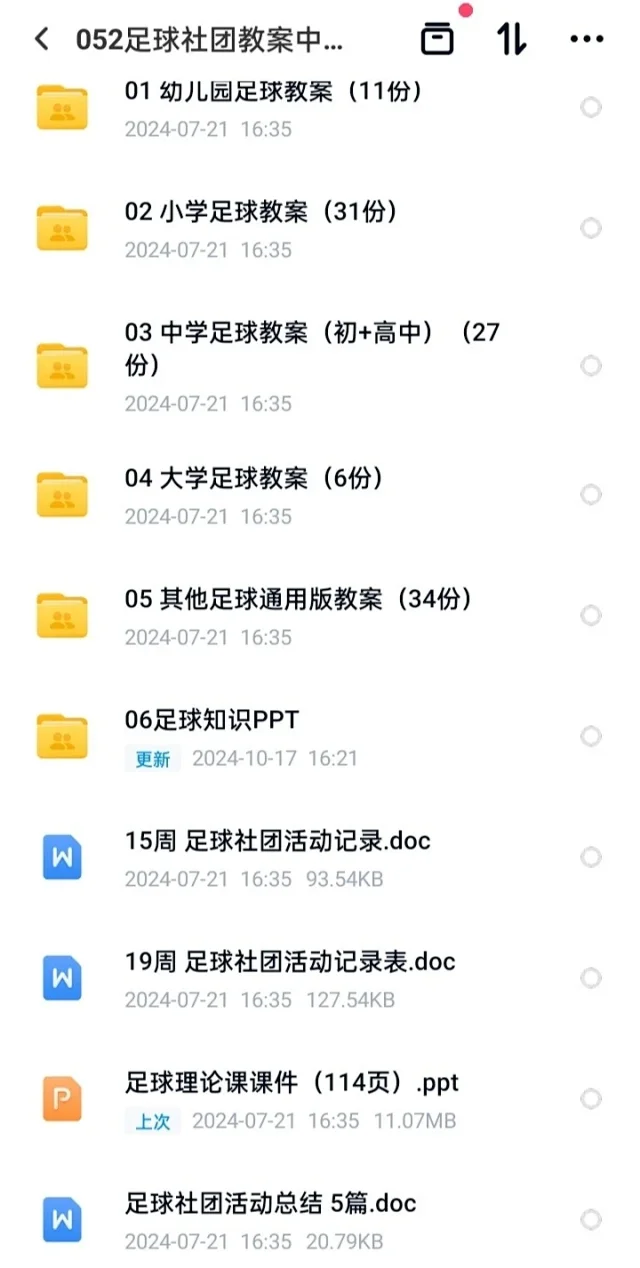
Task: Open folder 02 小学足球教案（31份）
Action: pos(261,212)
